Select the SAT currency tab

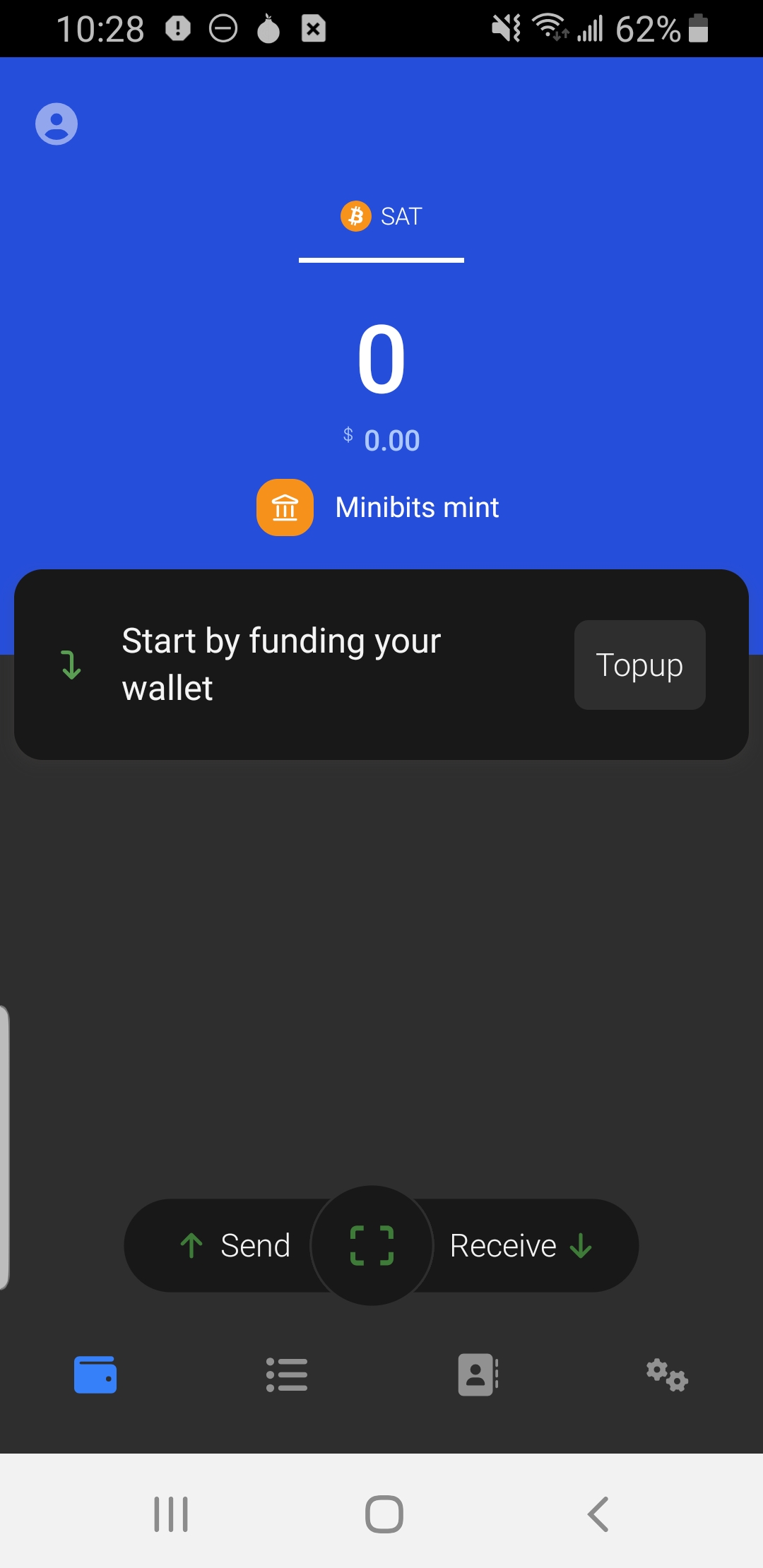pyautogui.click(x=381, y=217)
